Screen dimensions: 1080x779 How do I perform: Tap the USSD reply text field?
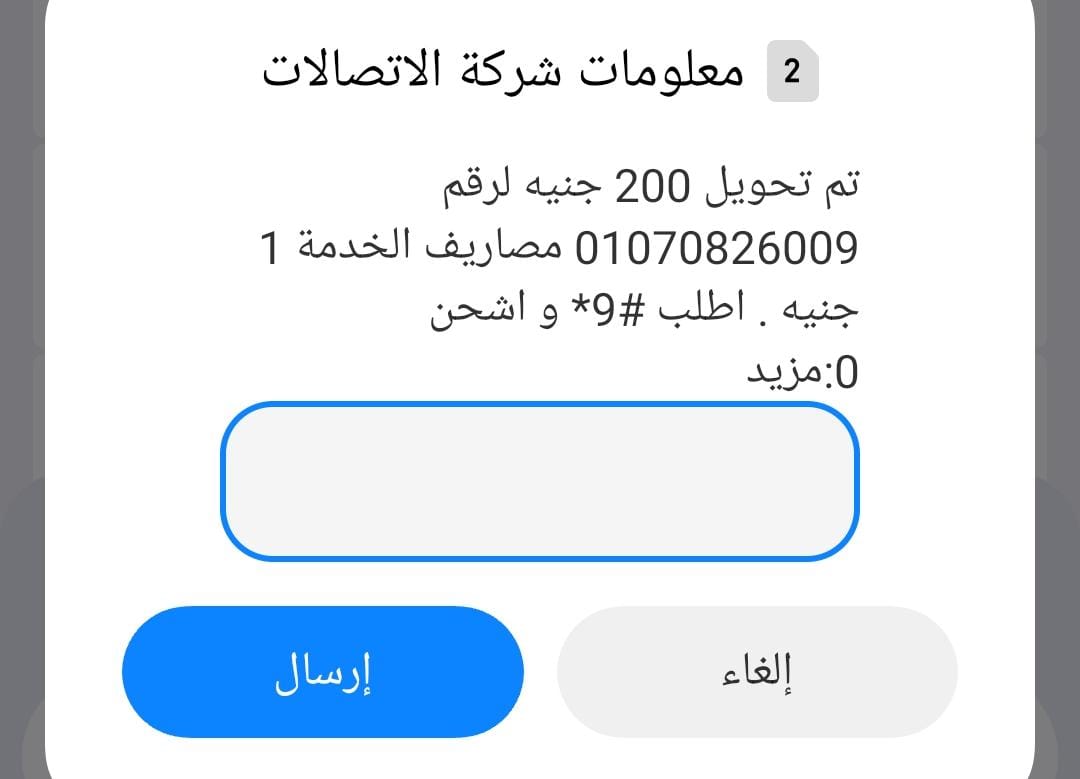tap(539, 481)
